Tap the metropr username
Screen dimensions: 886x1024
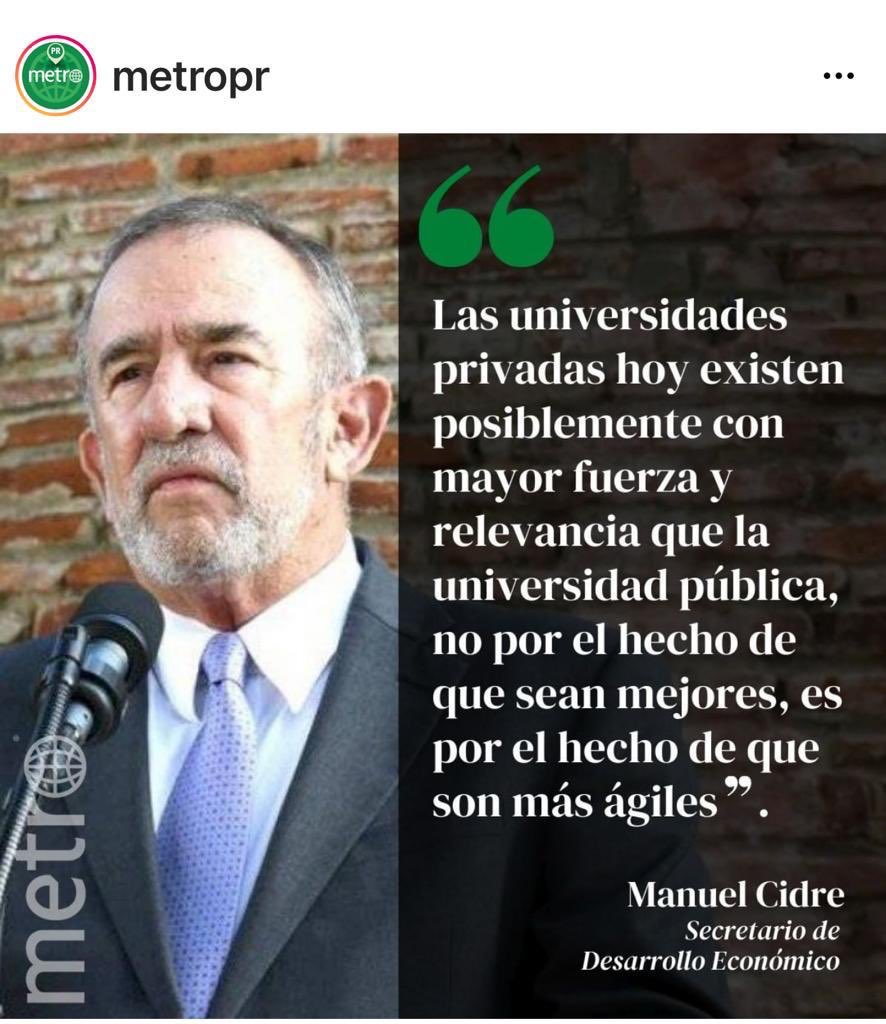[x=191, y=77]
